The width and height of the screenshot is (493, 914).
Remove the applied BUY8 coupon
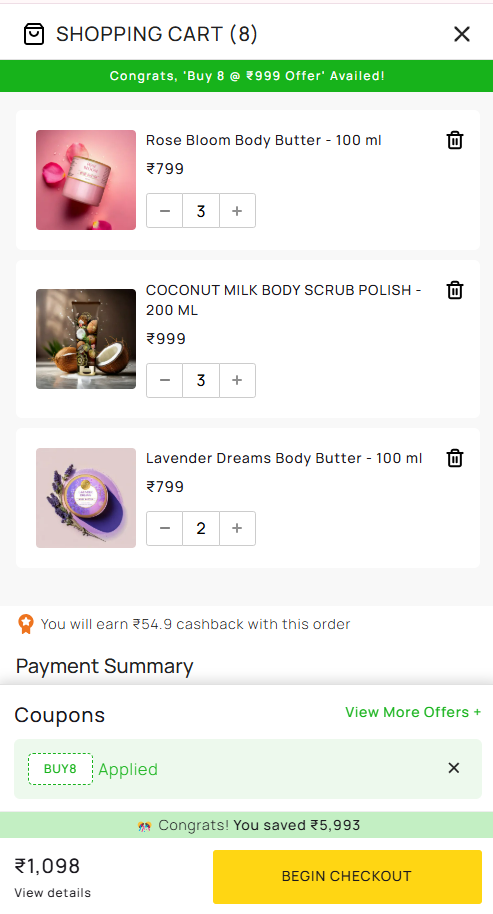453,768
